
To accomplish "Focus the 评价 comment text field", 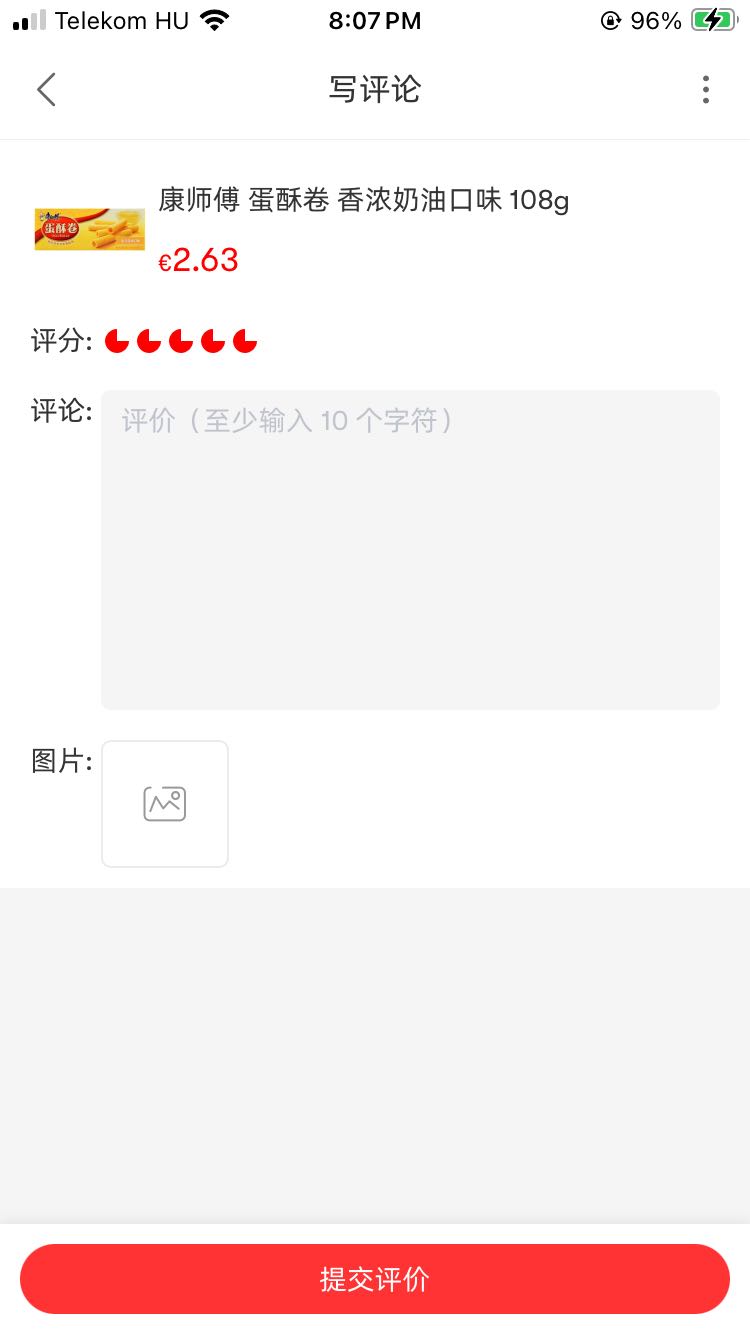I will point(410,550).
